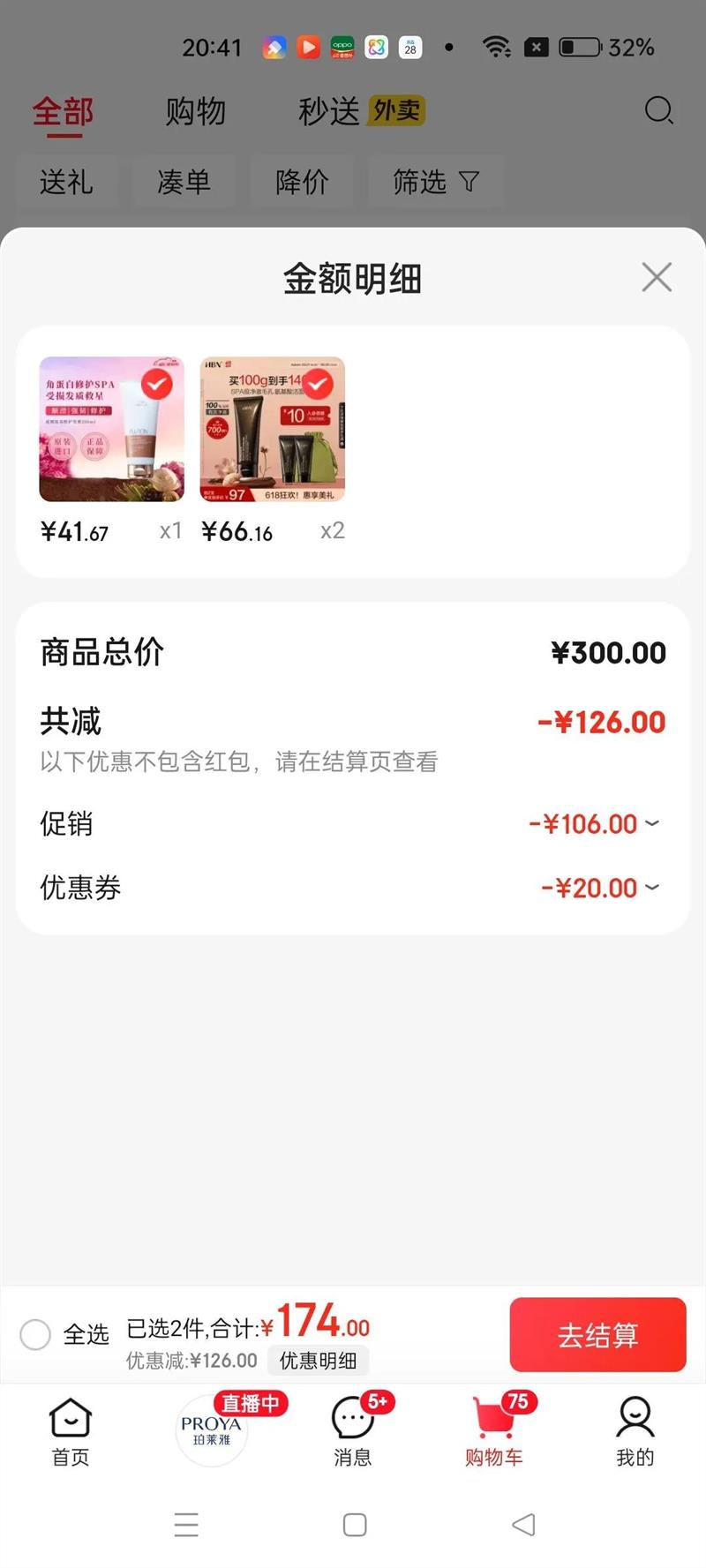Close the 金额明细 panel
The height and width of the screenshot is (1568, 706).
tap(657, 277)
